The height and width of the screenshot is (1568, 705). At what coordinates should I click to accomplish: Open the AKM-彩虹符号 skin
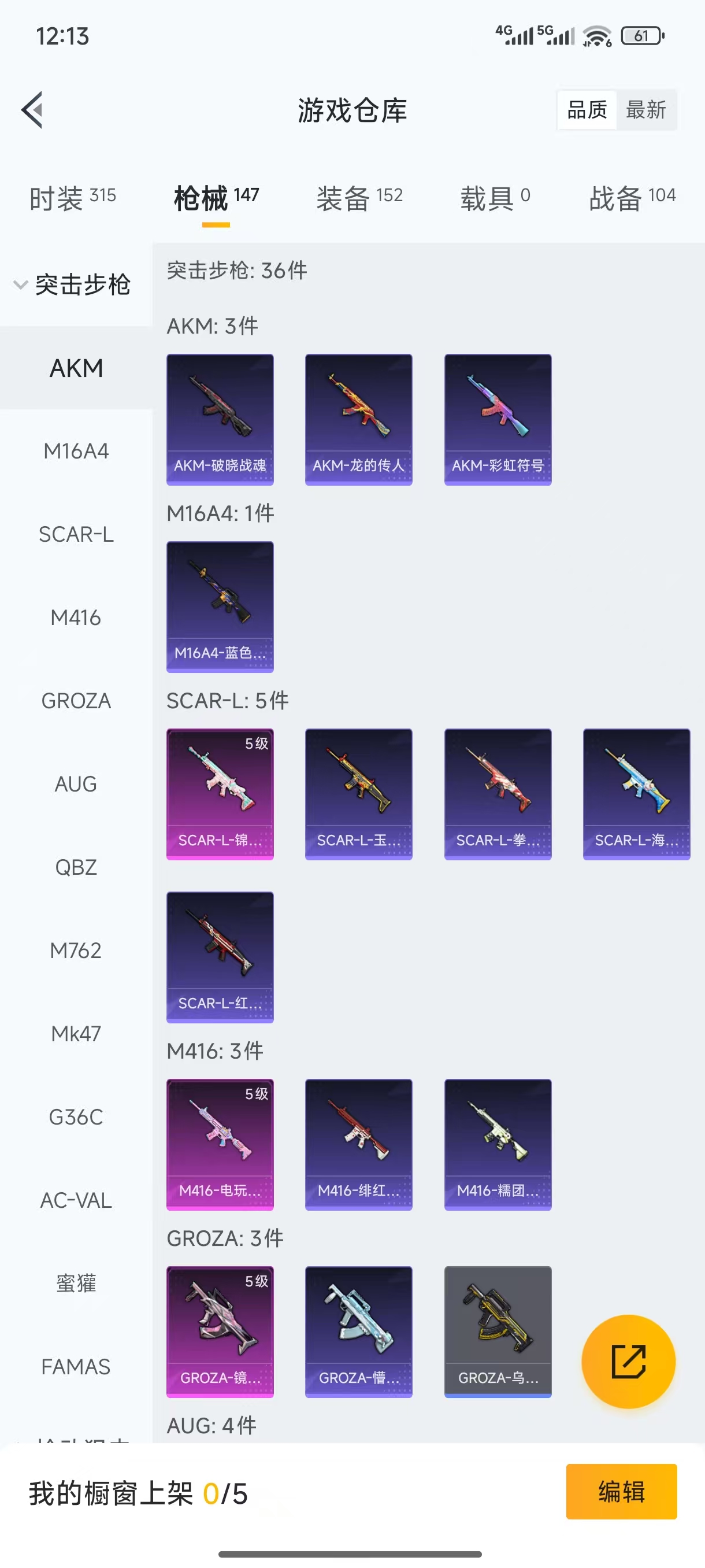coord(498,419)
